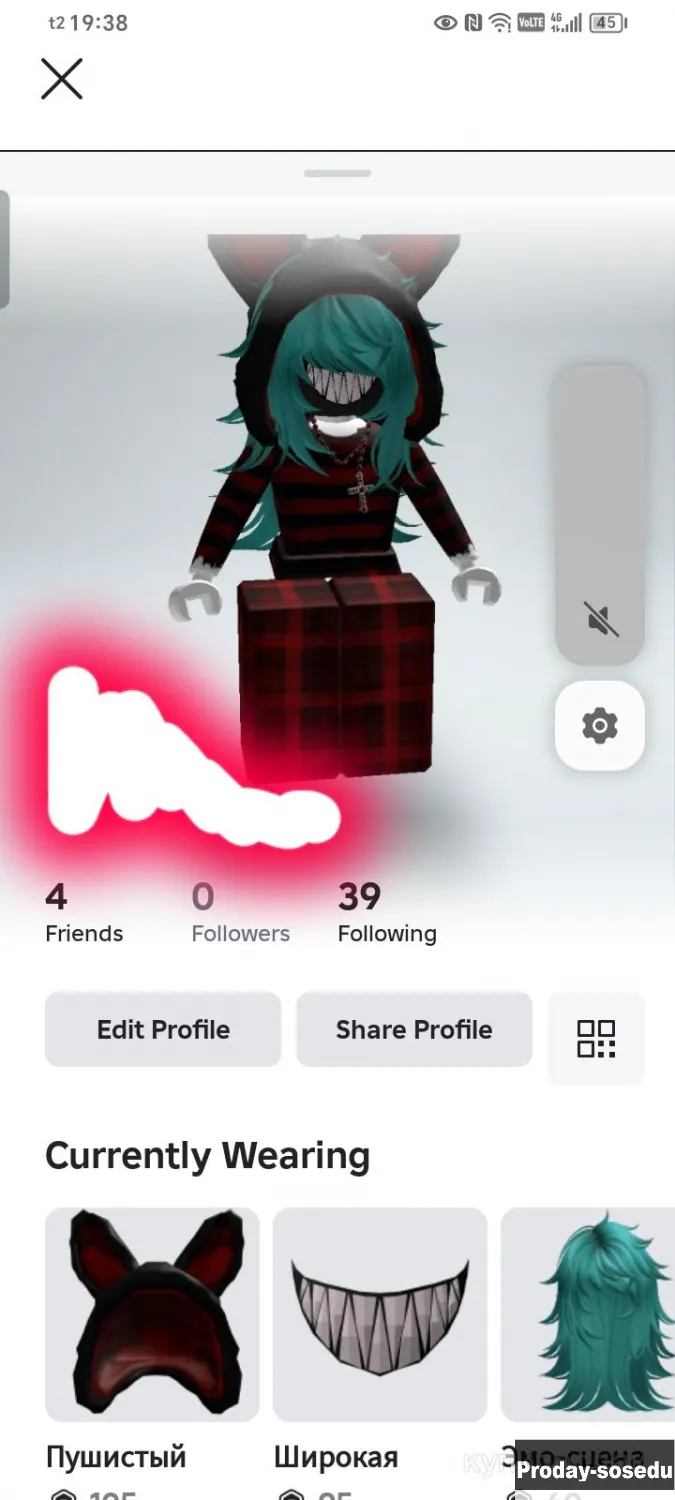675x1500 pixels.
Task: Open the avatar settings gear
Action: point(600,725)
